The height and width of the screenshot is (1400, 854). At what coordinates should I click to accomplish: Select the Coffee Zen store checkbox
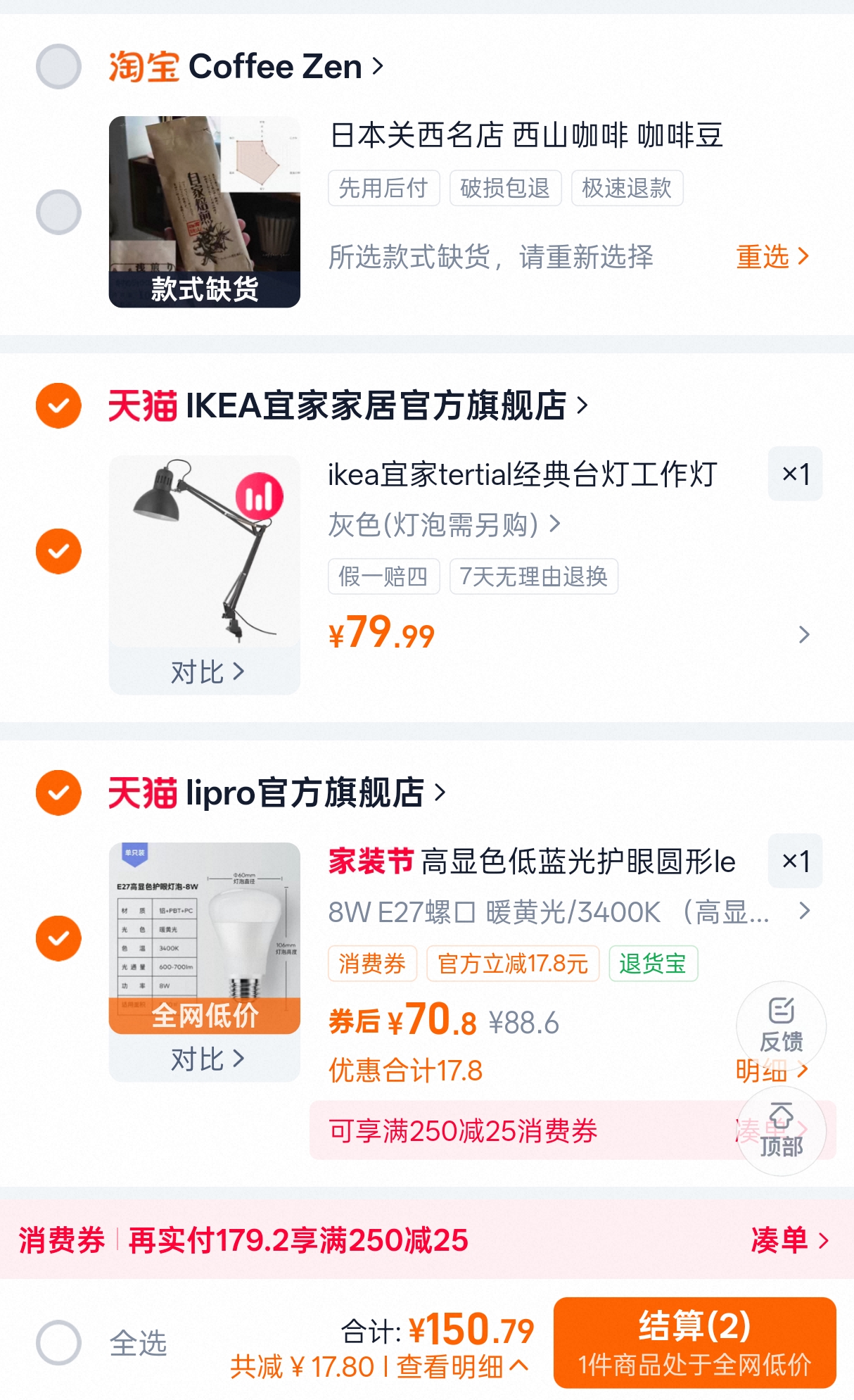(x=58, y=67)
